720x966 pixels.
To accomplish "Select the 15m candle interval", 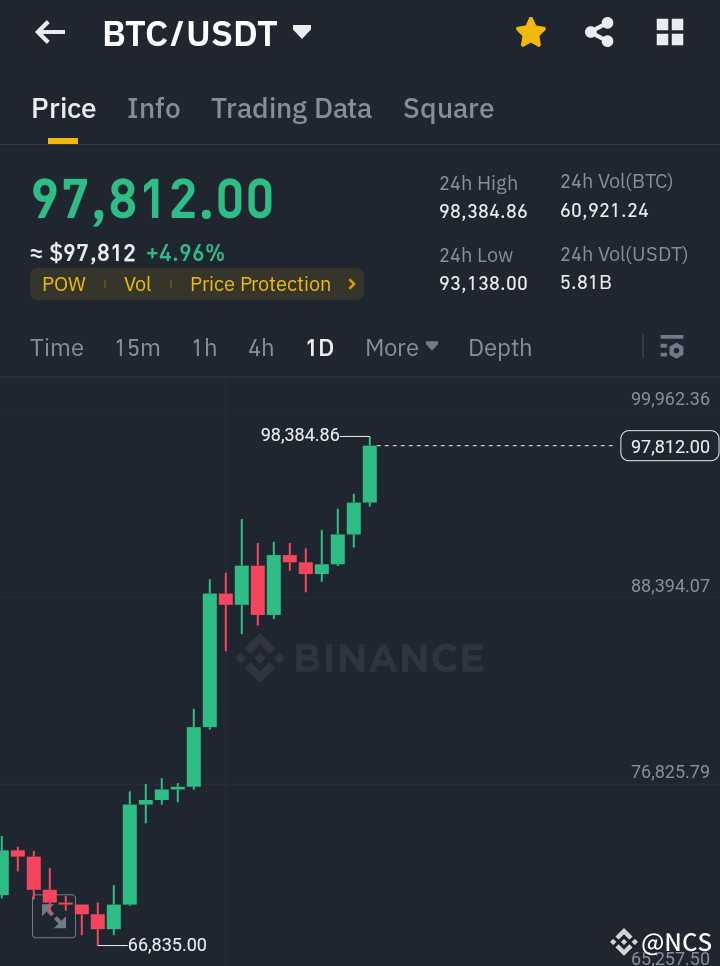I will pos(138,347).
